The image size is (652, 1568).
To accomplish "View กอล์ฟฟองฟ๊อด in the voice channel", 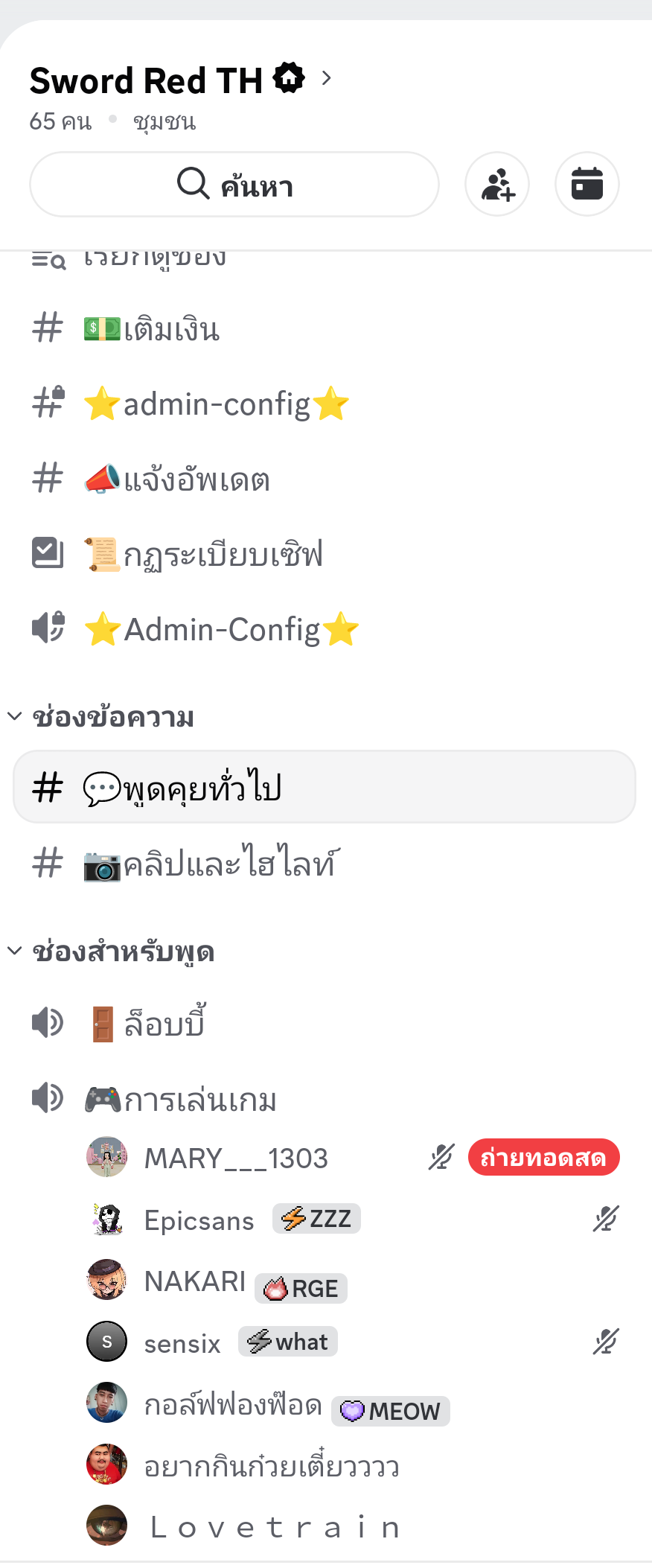I will click(x=232, y=1406).
